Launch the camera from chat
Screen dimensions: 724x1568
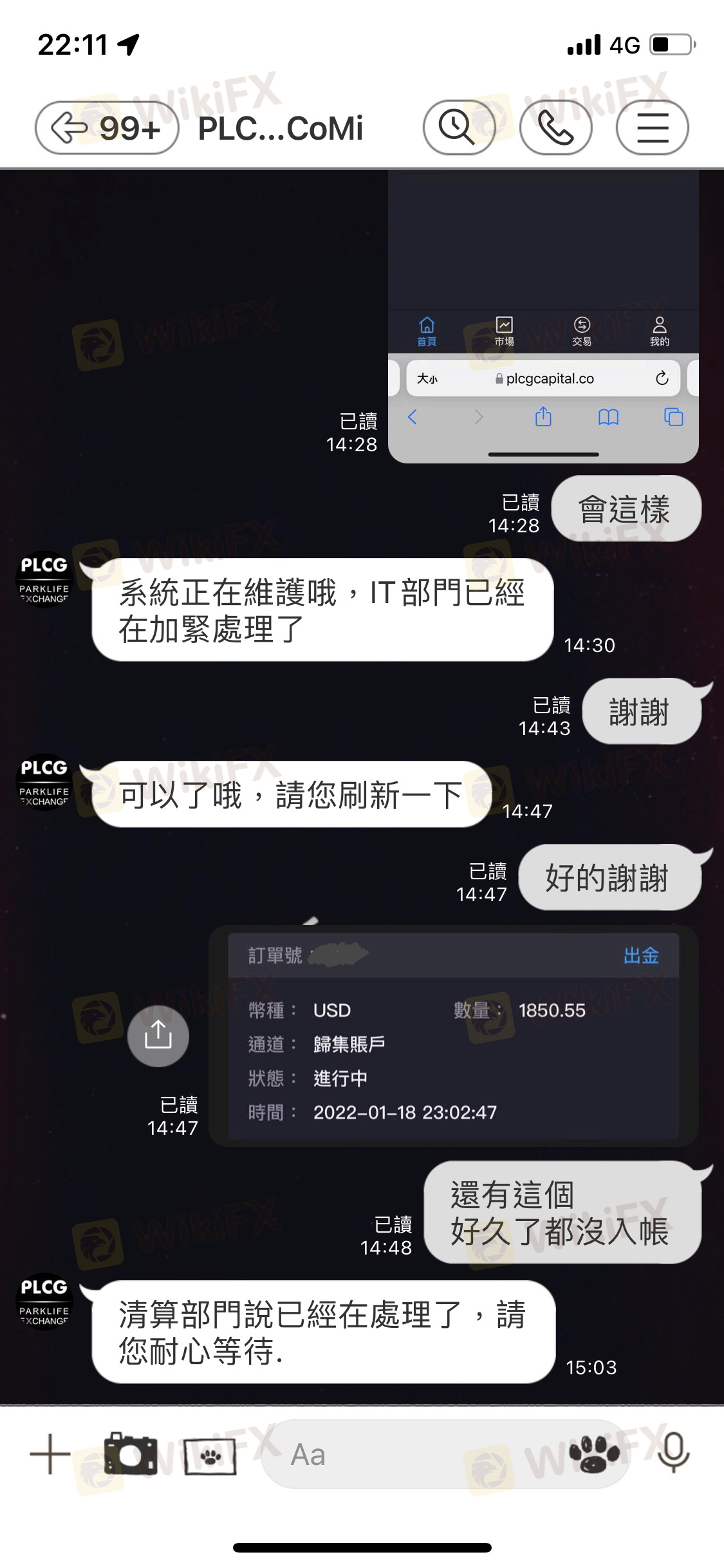[130, 1454]
